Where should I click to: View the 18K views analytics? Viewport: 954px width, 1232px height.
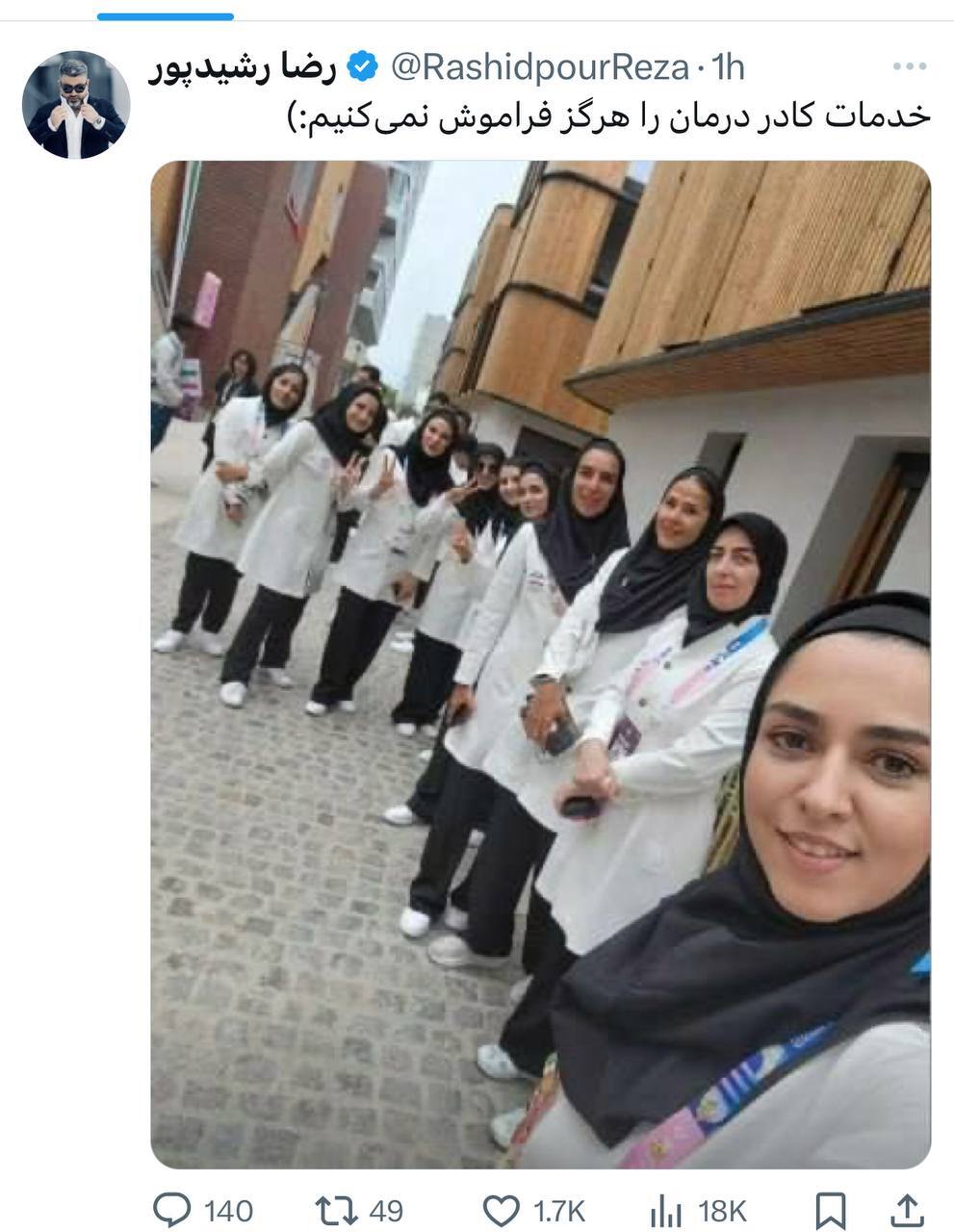(661, 1210)
